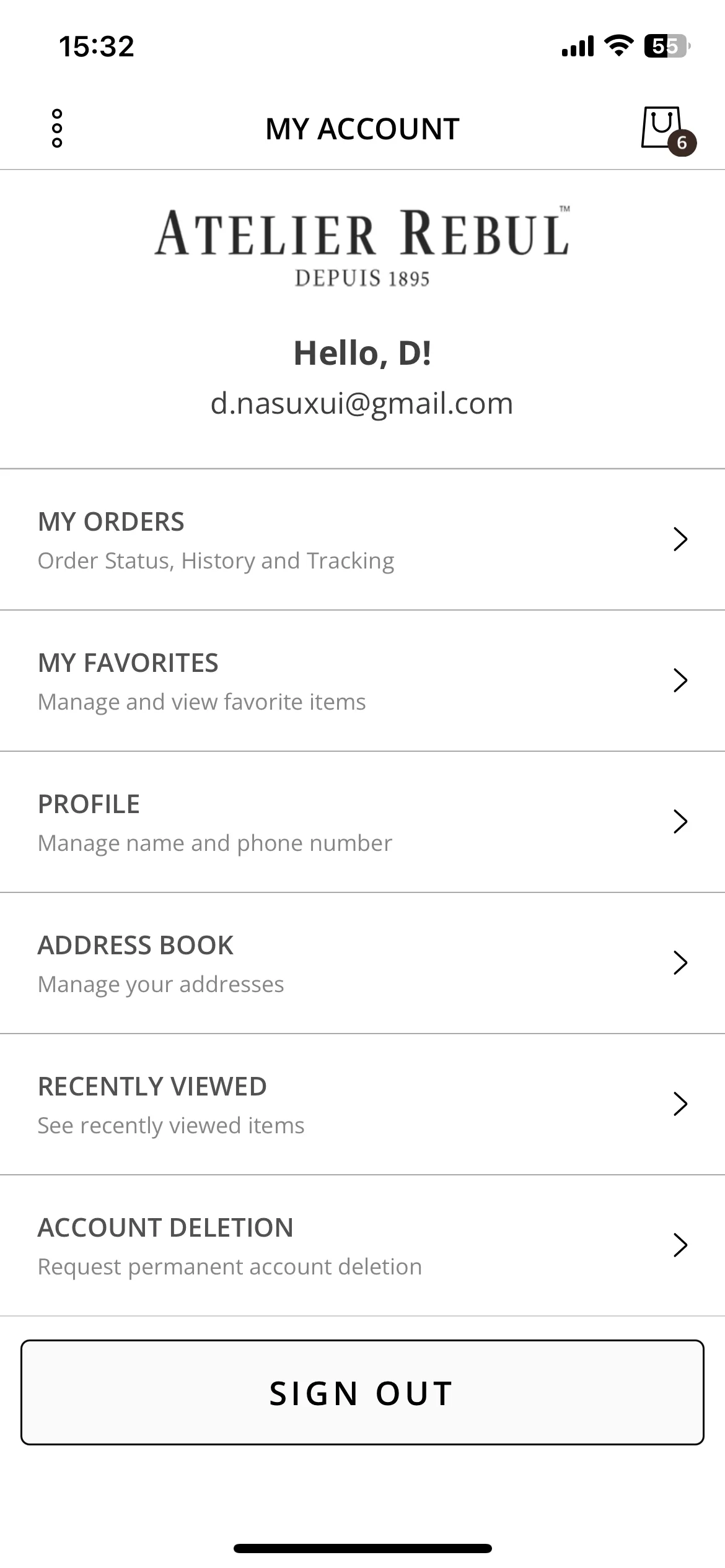Open the shopping bag with 6 items
This screenshot has width=725, height=1568.
point(664,129)
